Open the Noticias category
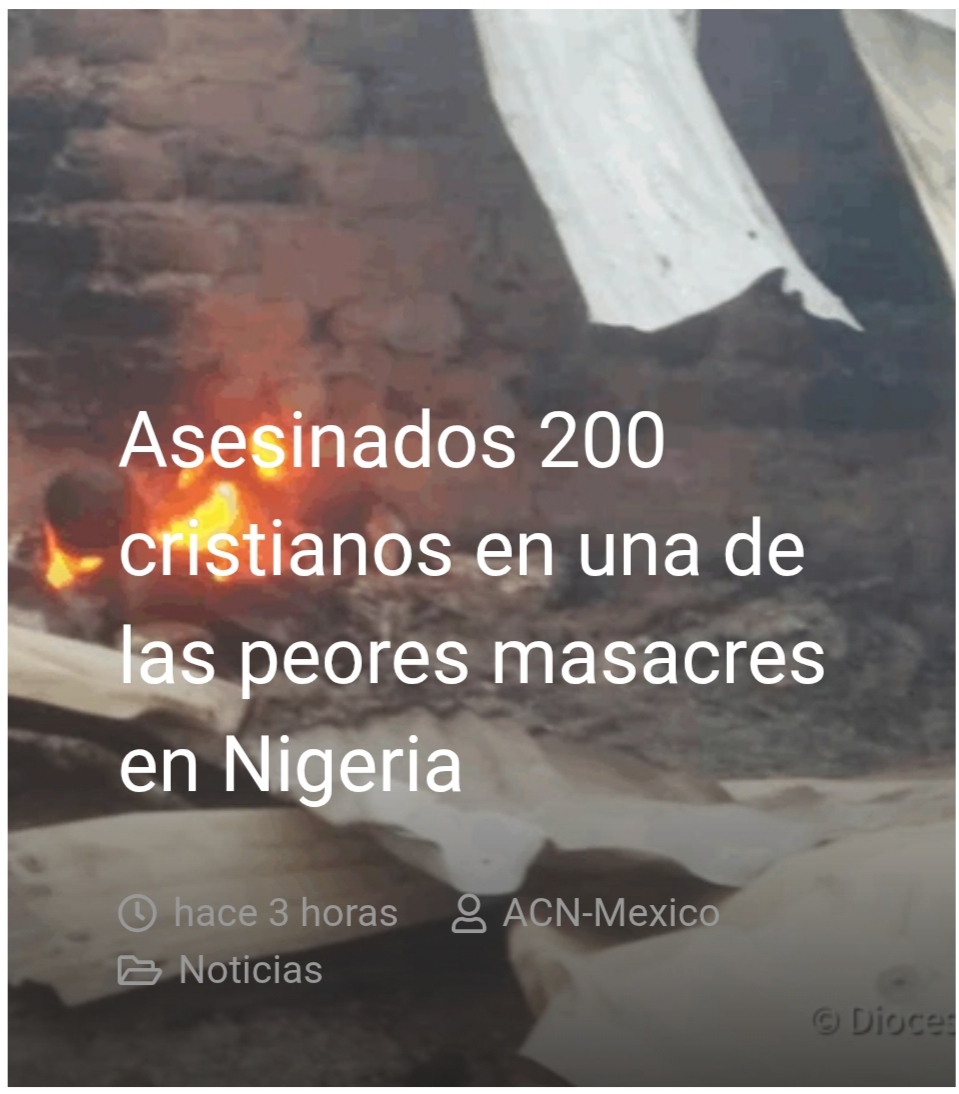 pyautogui.click(x=250, y=970)
